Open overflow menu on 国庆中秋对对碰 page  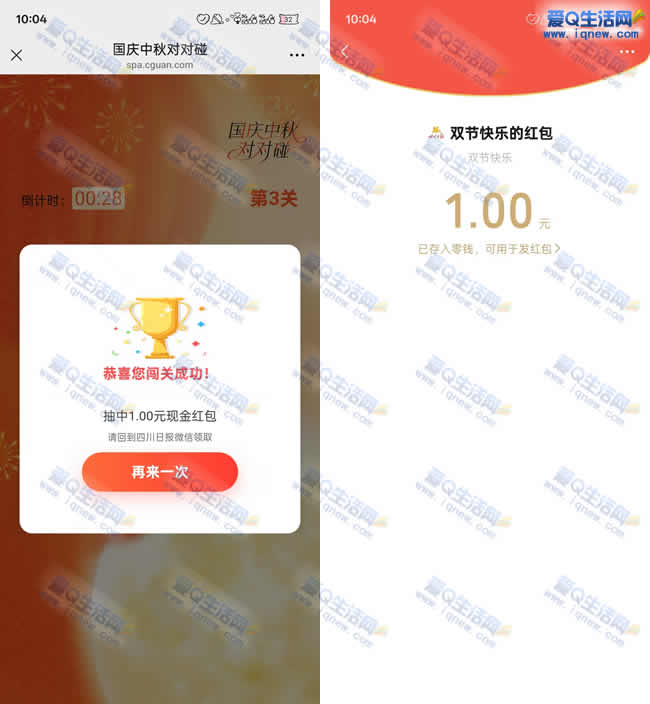(297, 55)
